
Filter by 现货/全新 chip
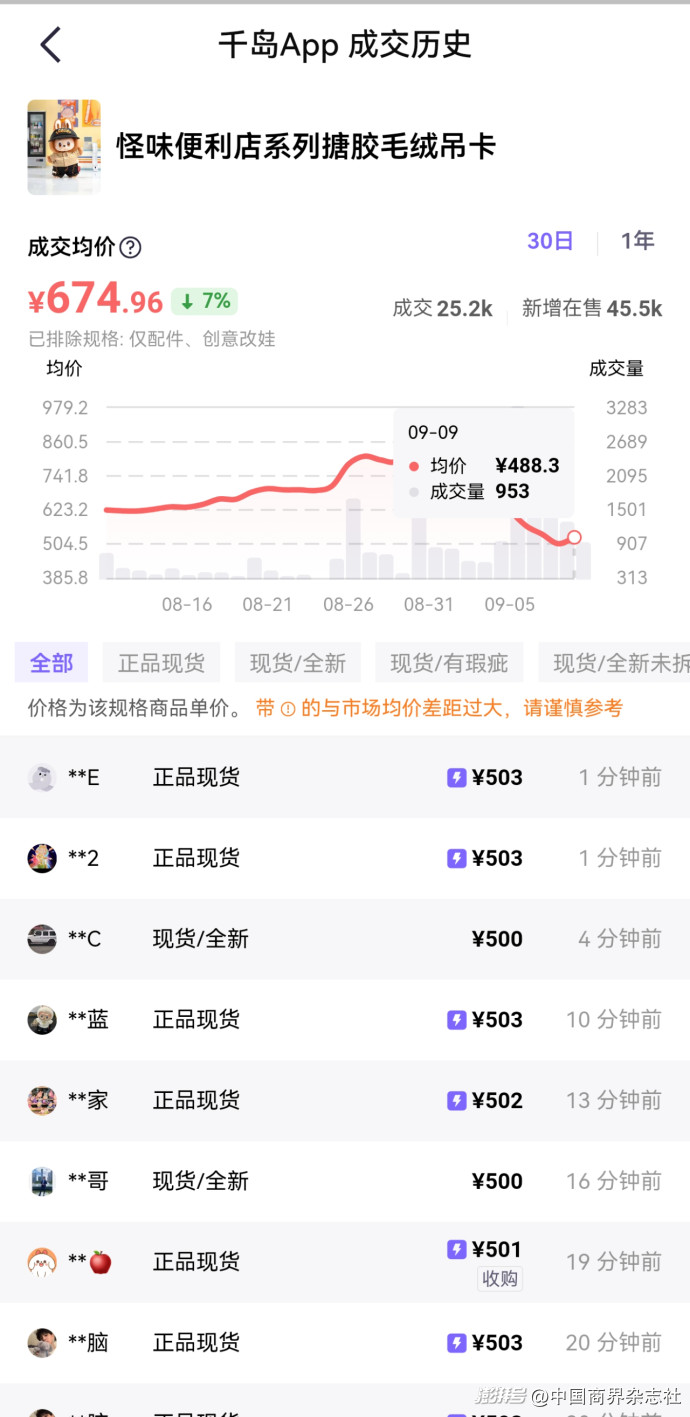point(297,663)
